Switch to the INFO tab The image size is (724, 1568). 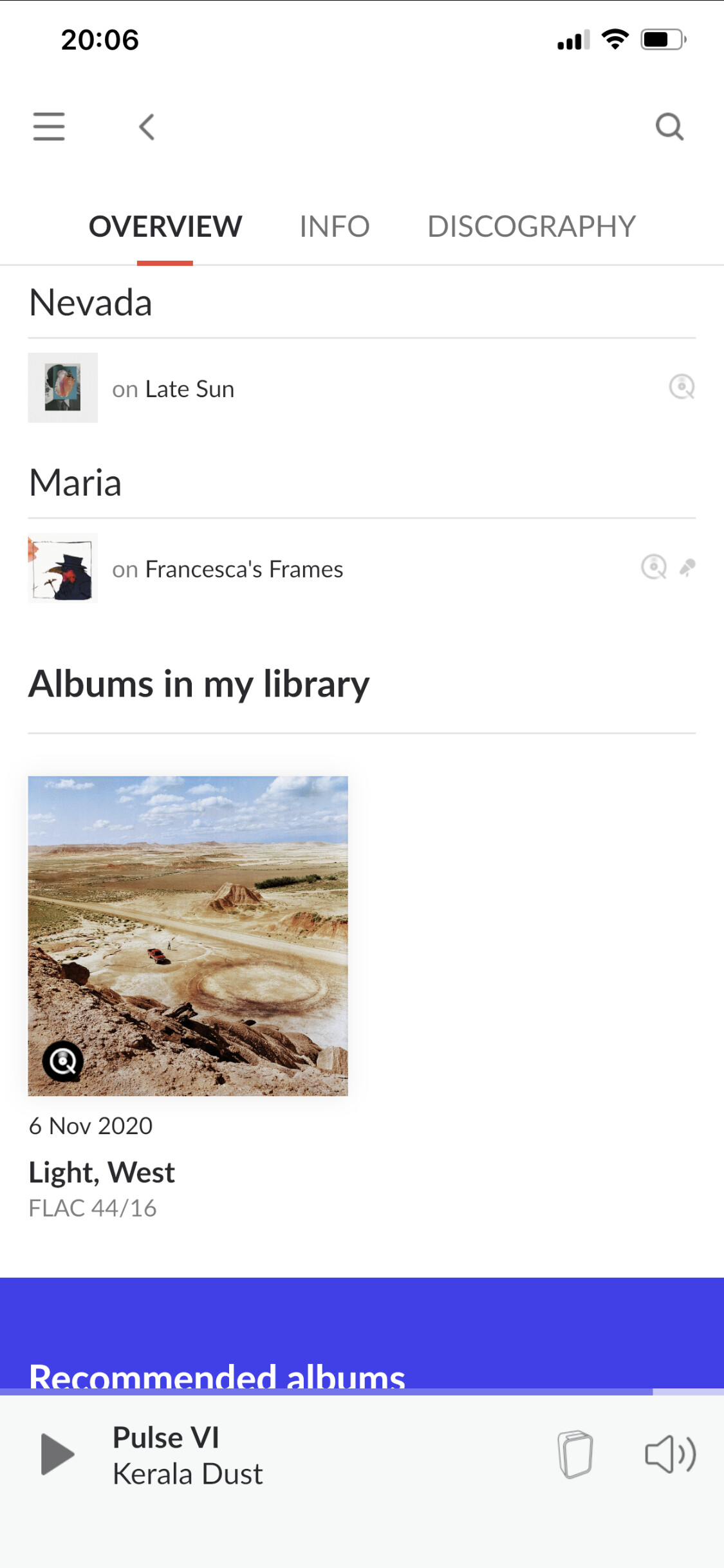[x=335, y=227]
